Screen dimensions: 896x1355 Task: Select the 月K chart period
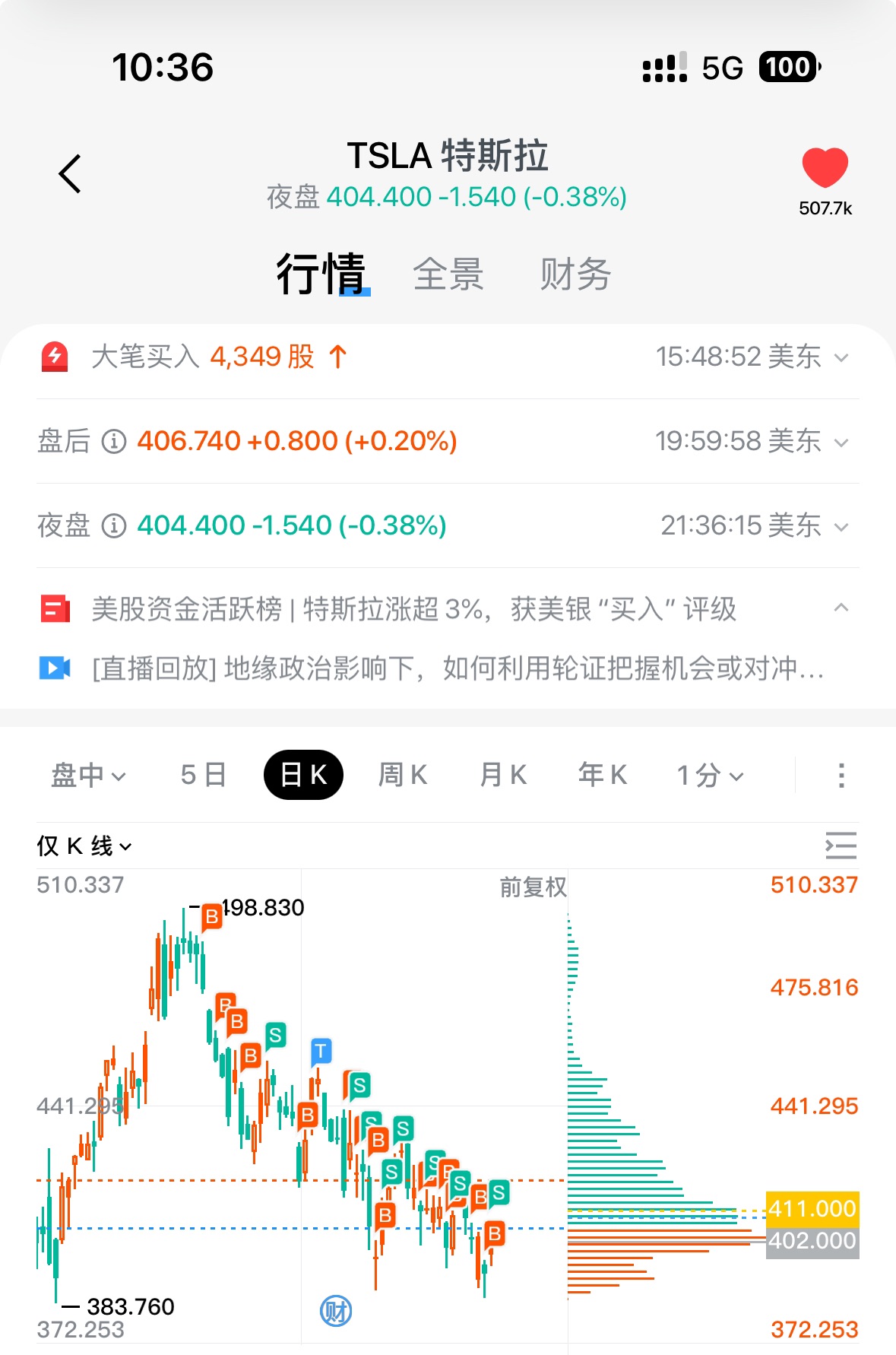tap(503, 775)
